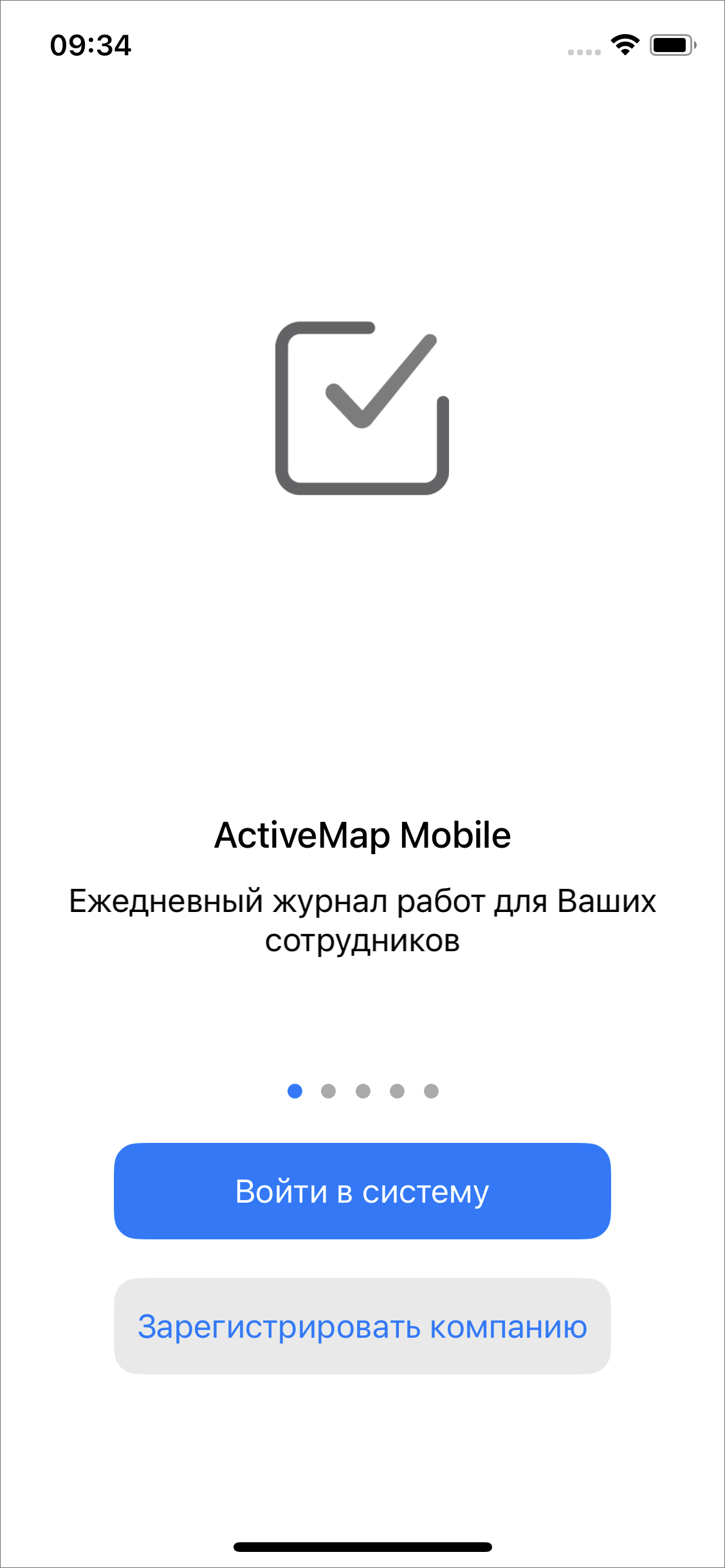
Task: Tap the Войти в систему button
Action: pyautogui.click(x=362, y=1191)
